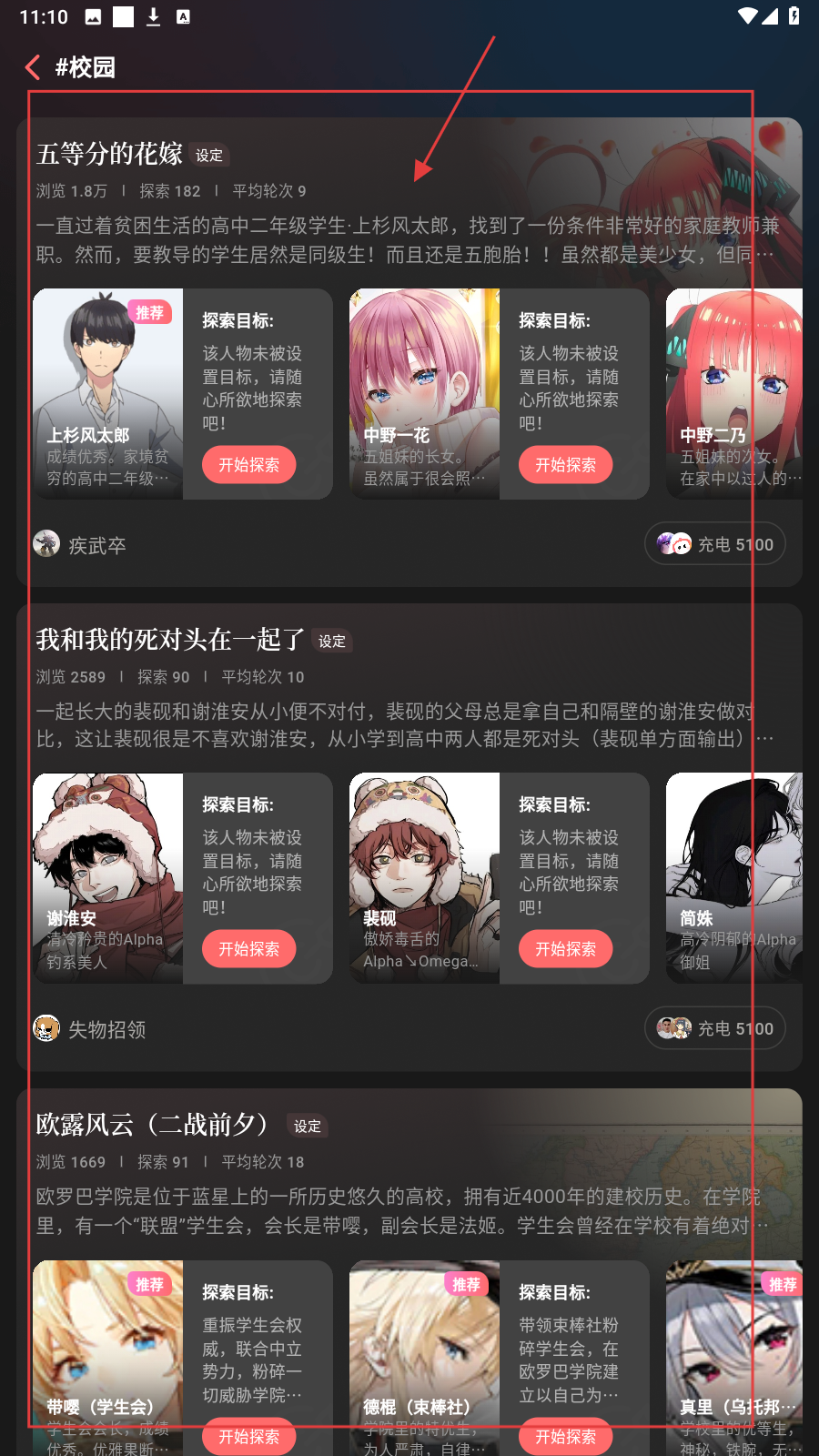Tap 充电 5100 under 五等分的花嫁
The height and width of the screenshot is (1456, 819).
tap(715, 544)
